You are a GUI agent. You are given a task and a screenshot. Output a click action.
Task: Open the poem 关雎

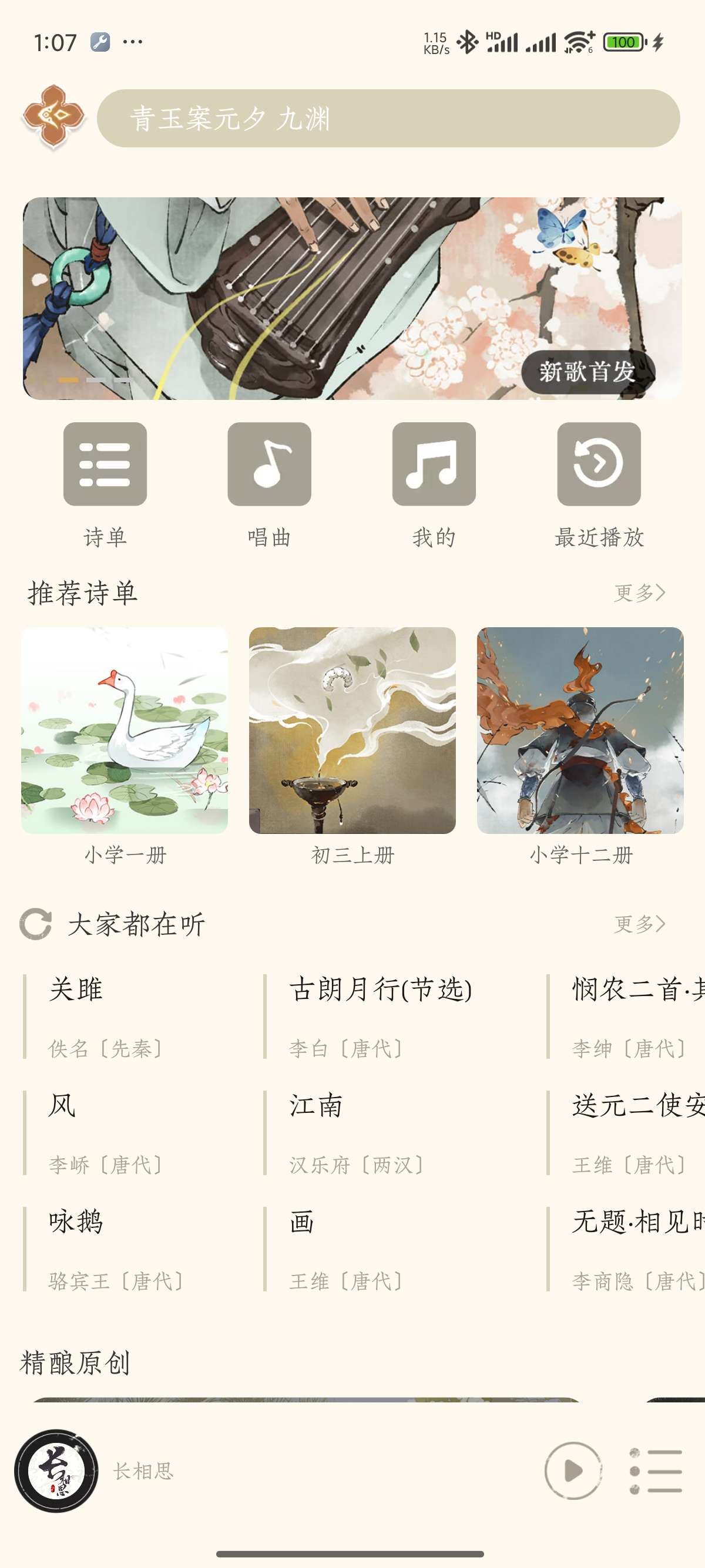pos(76,990)
